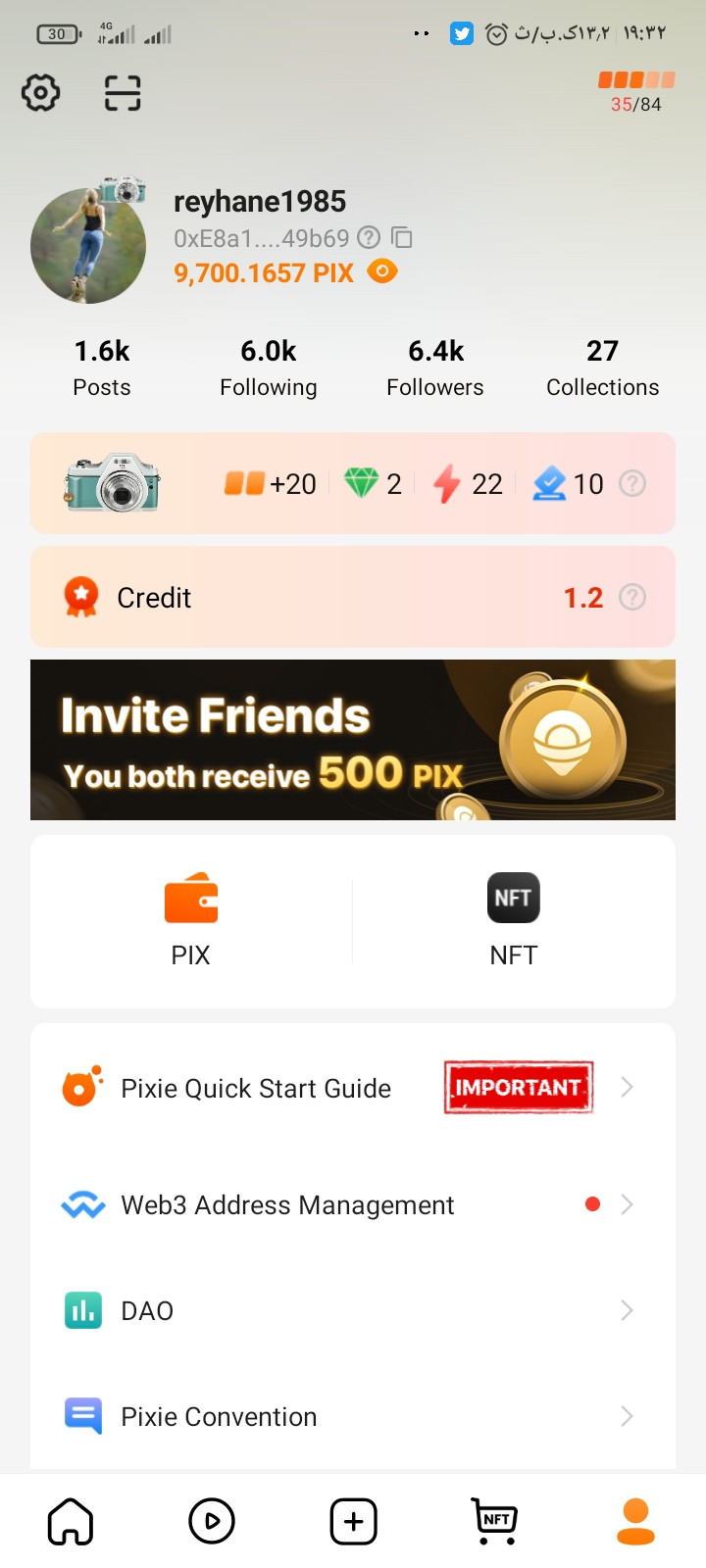The width and height of the screenshot is (706, 1568).
Task: Tap the help icon in camera stats card
Action: pyautogui.click(x=633, y=483)
